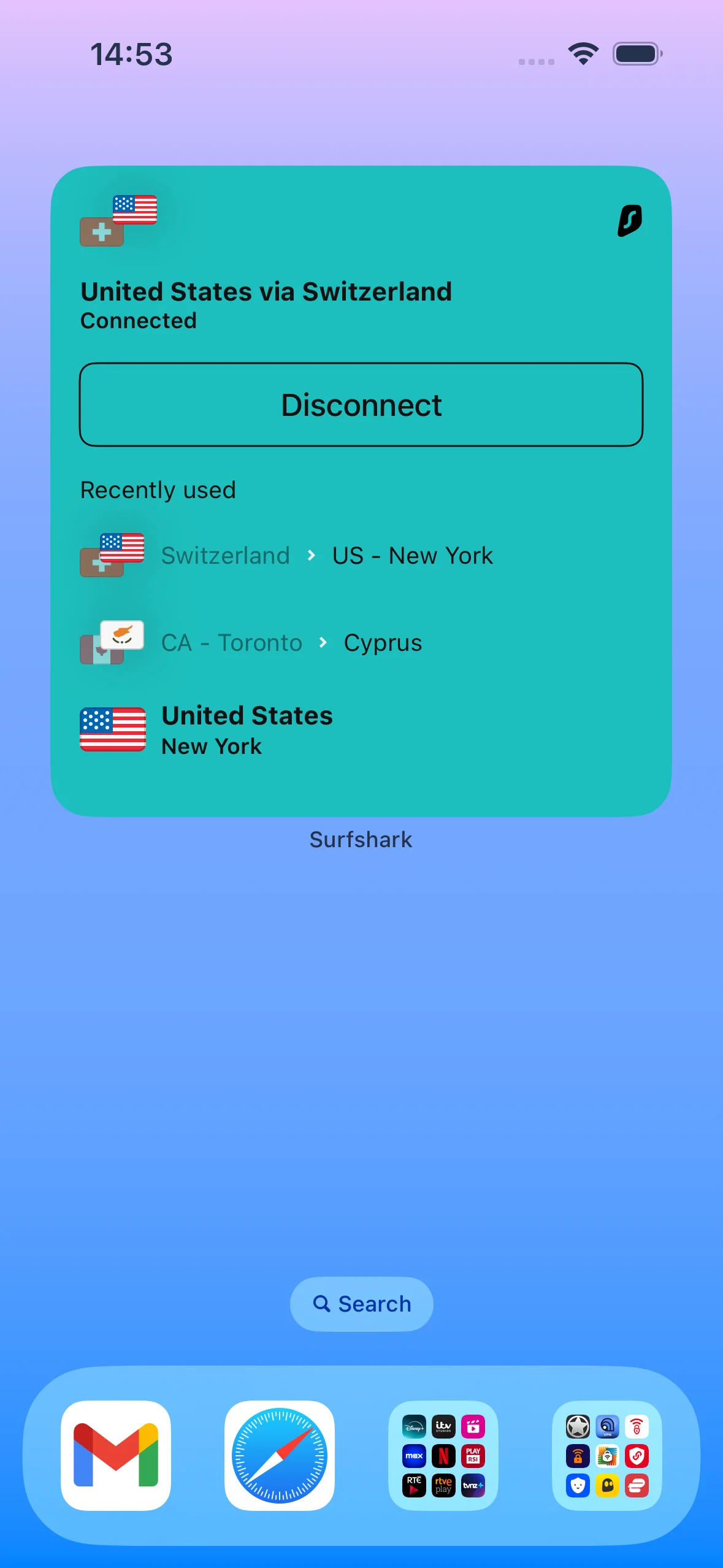Open ExpressVPN in the VPN folder
This screenshot has height=1568, width=723.
(637, 1485)
